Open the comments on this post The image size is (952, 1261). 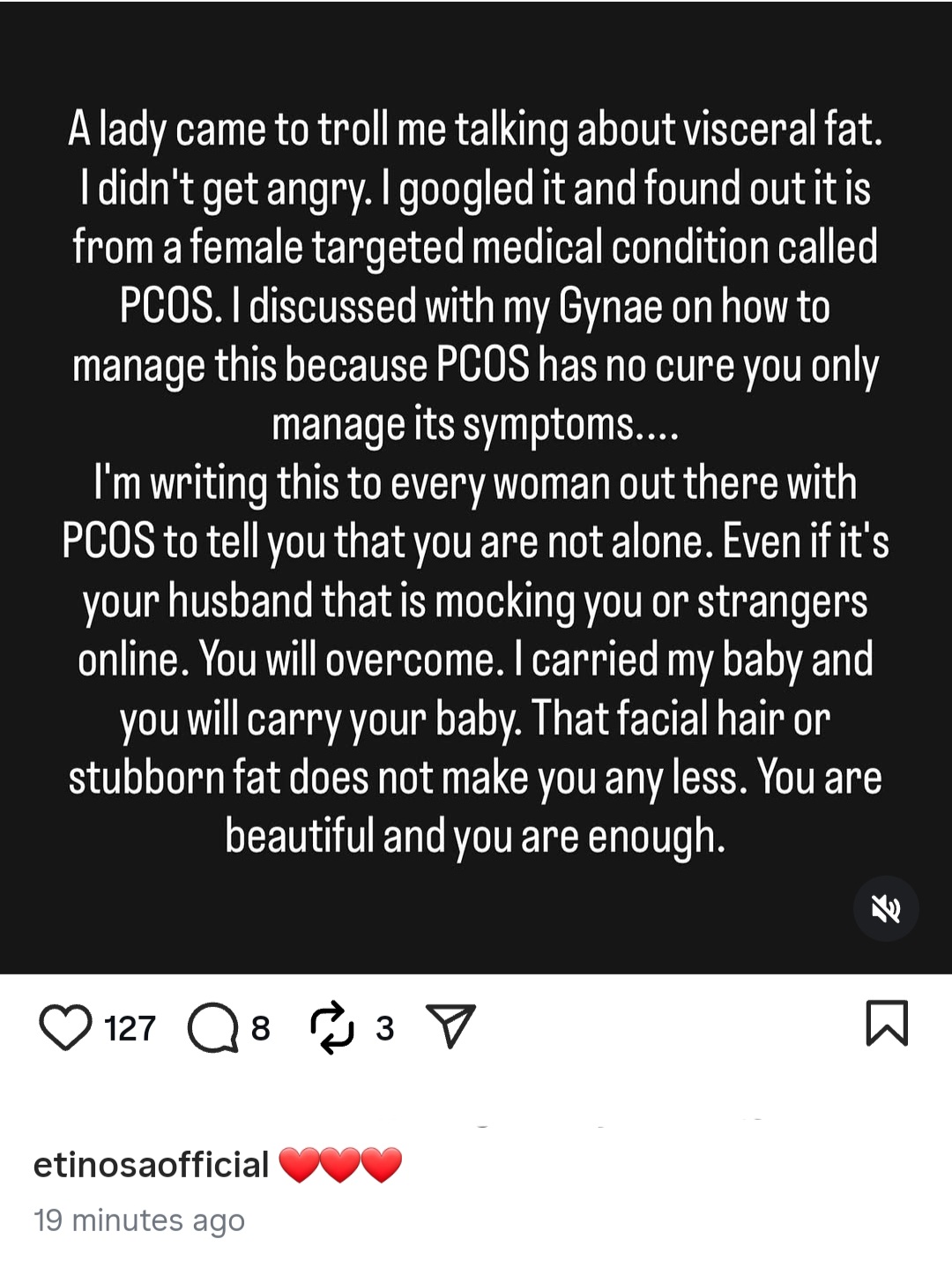212,1028
